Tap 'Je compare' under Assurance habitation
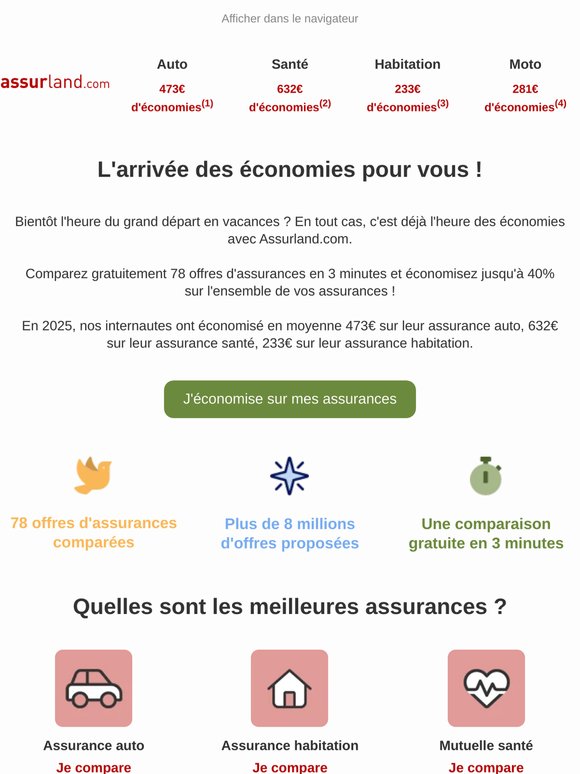 (x=290, y=768)
